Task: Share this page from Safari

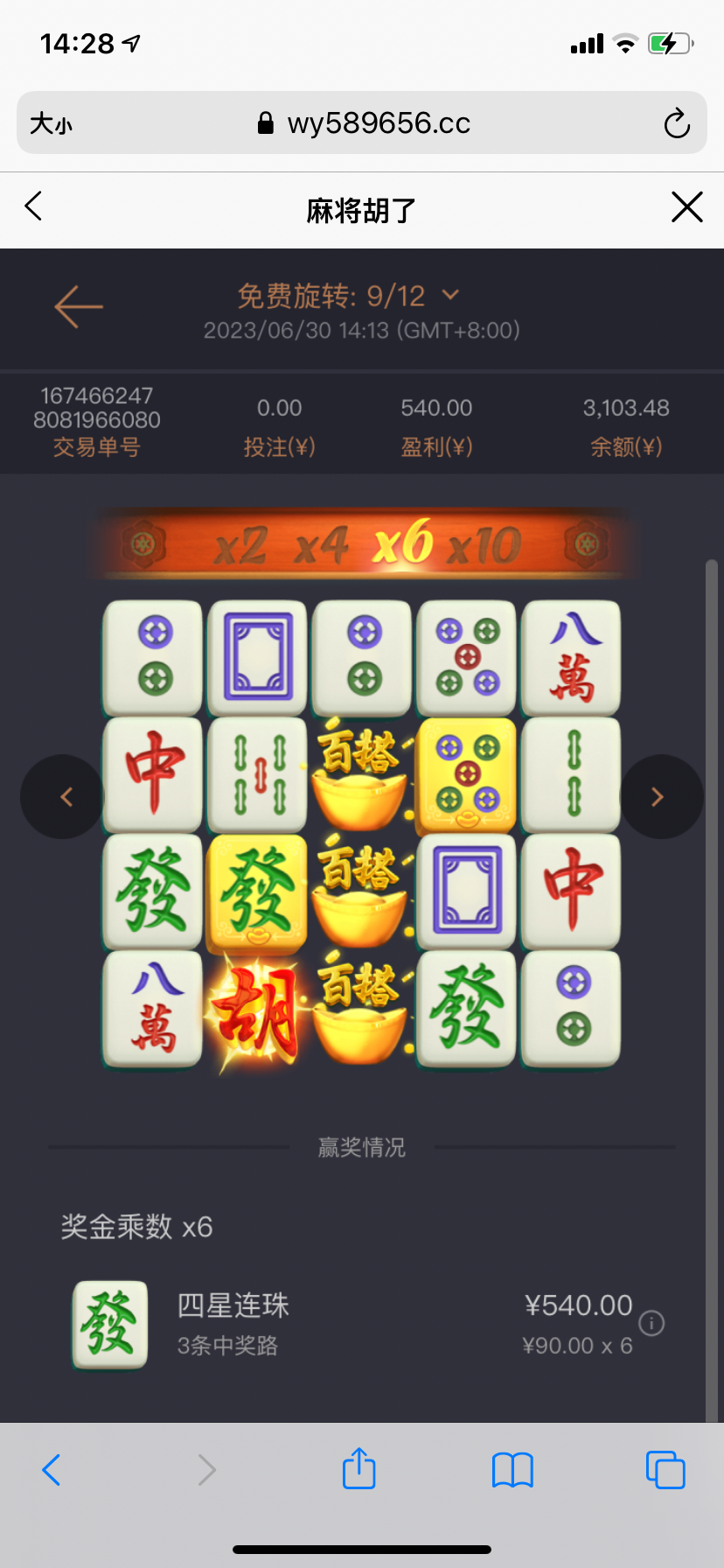Action: [x=359, y=1468]
